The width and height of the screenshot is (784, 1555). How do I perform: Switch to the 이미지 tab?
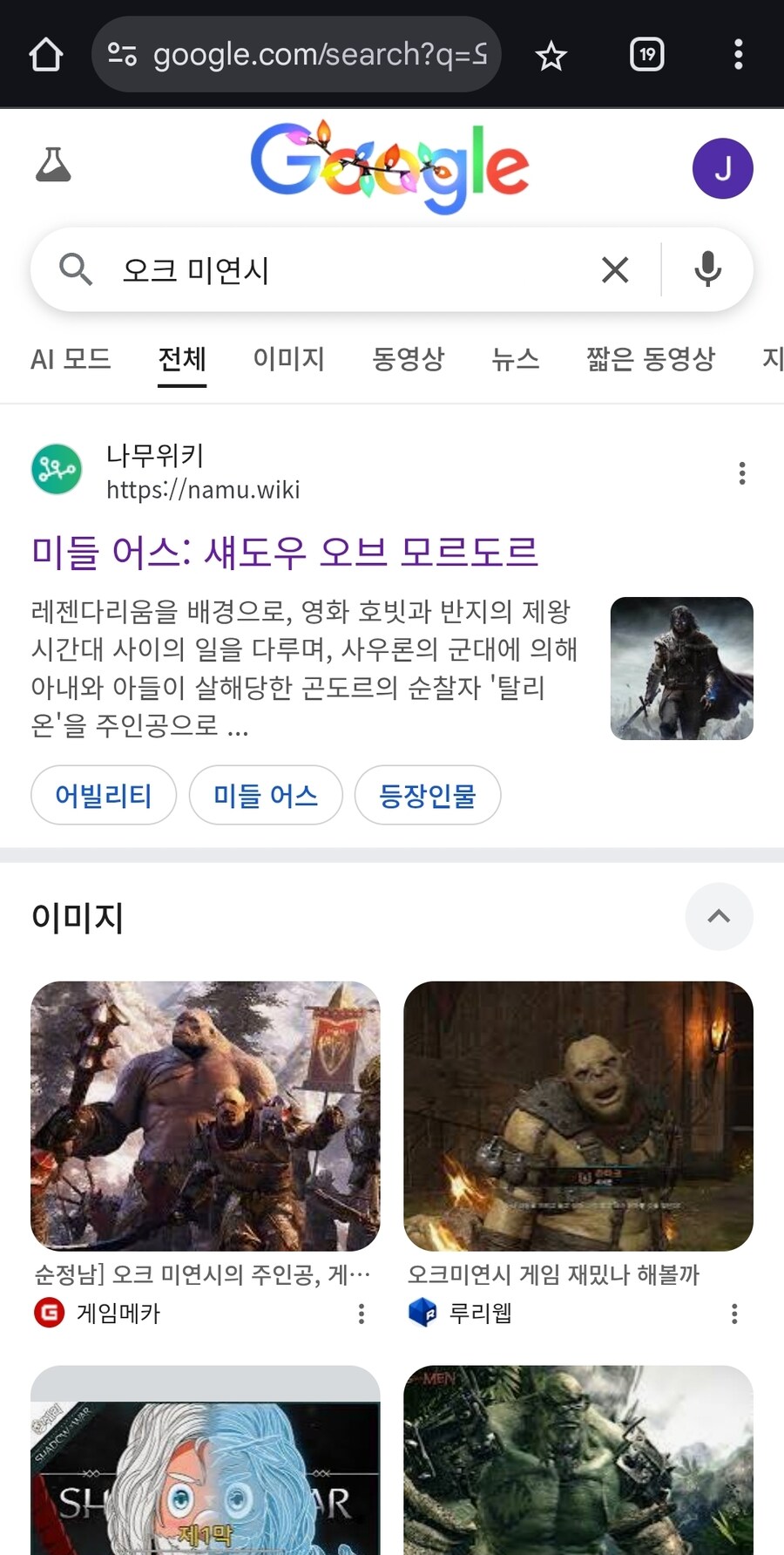click(288, 359)
